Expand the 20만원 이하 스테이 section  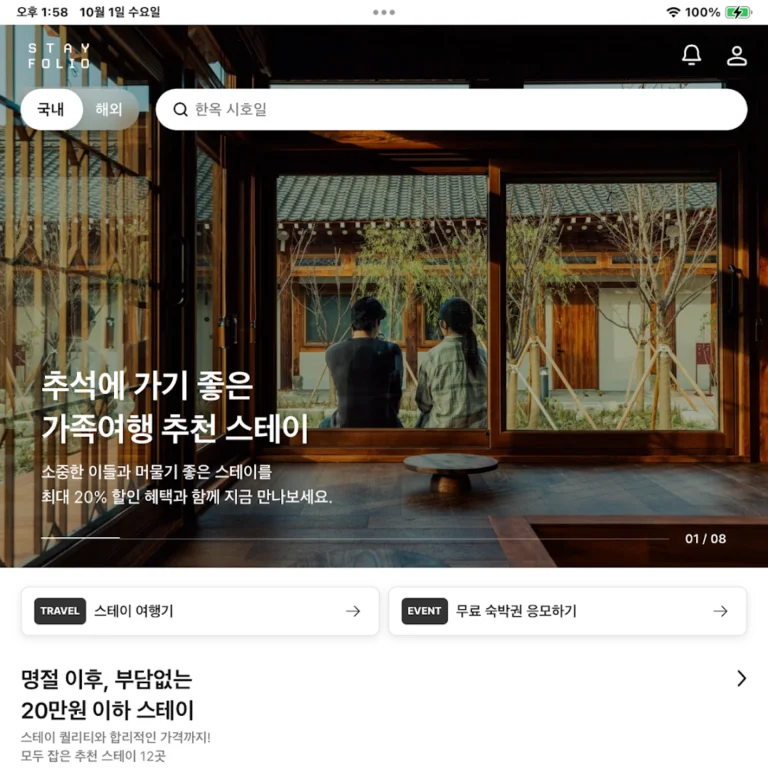tap(741, 678)
